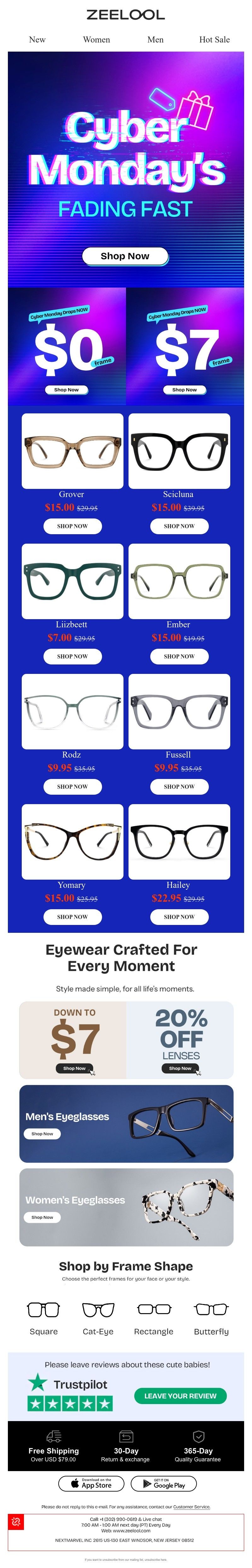Tap Shop Now under Scicluna glasses
The height and width of the screenshot is (1568, 252).
[x=179, y=526]
